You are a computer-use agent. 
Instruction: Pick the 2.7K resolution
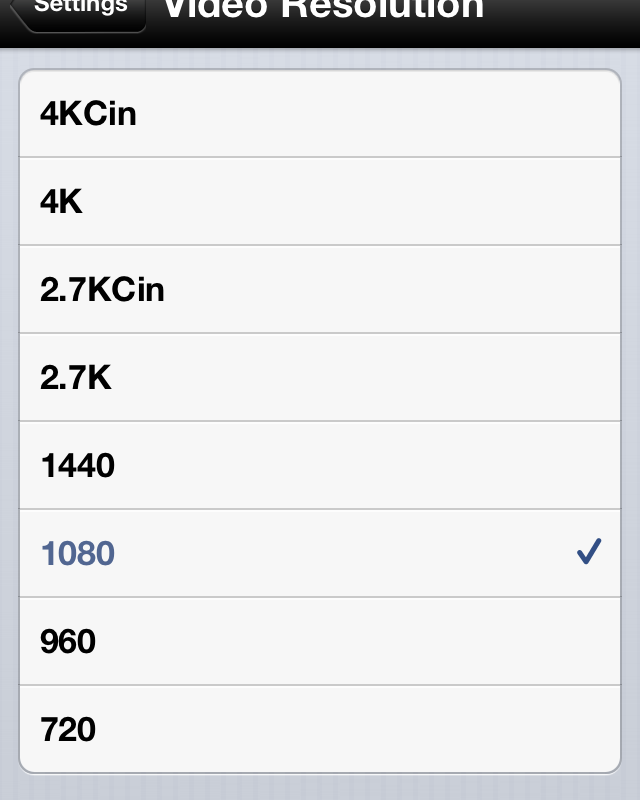point(320,378)
